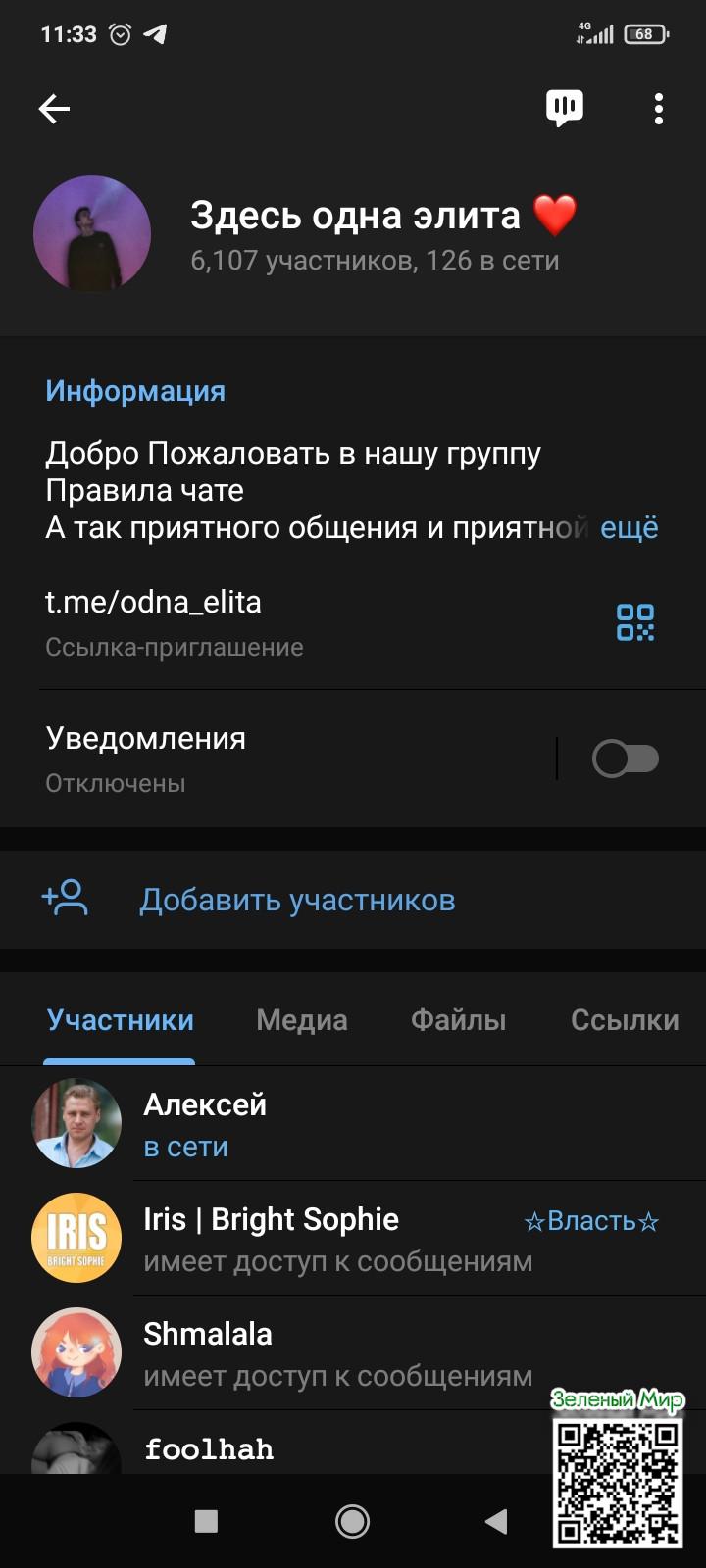The image size is (706, 1568).
Task: Expand description with the ещё link
Action: point(629,528)
